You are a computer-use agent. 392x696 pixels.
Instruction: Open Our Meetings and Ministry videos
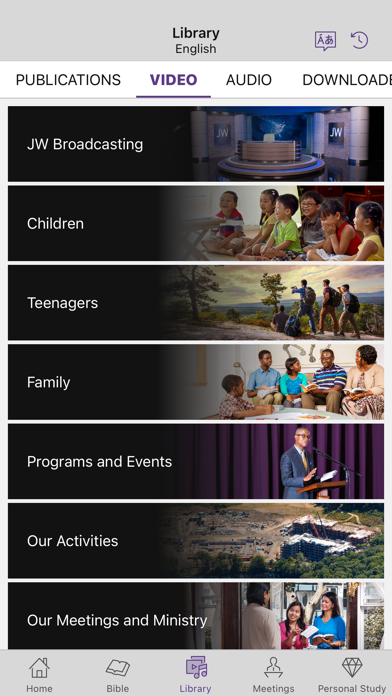(x=196, y=616)
